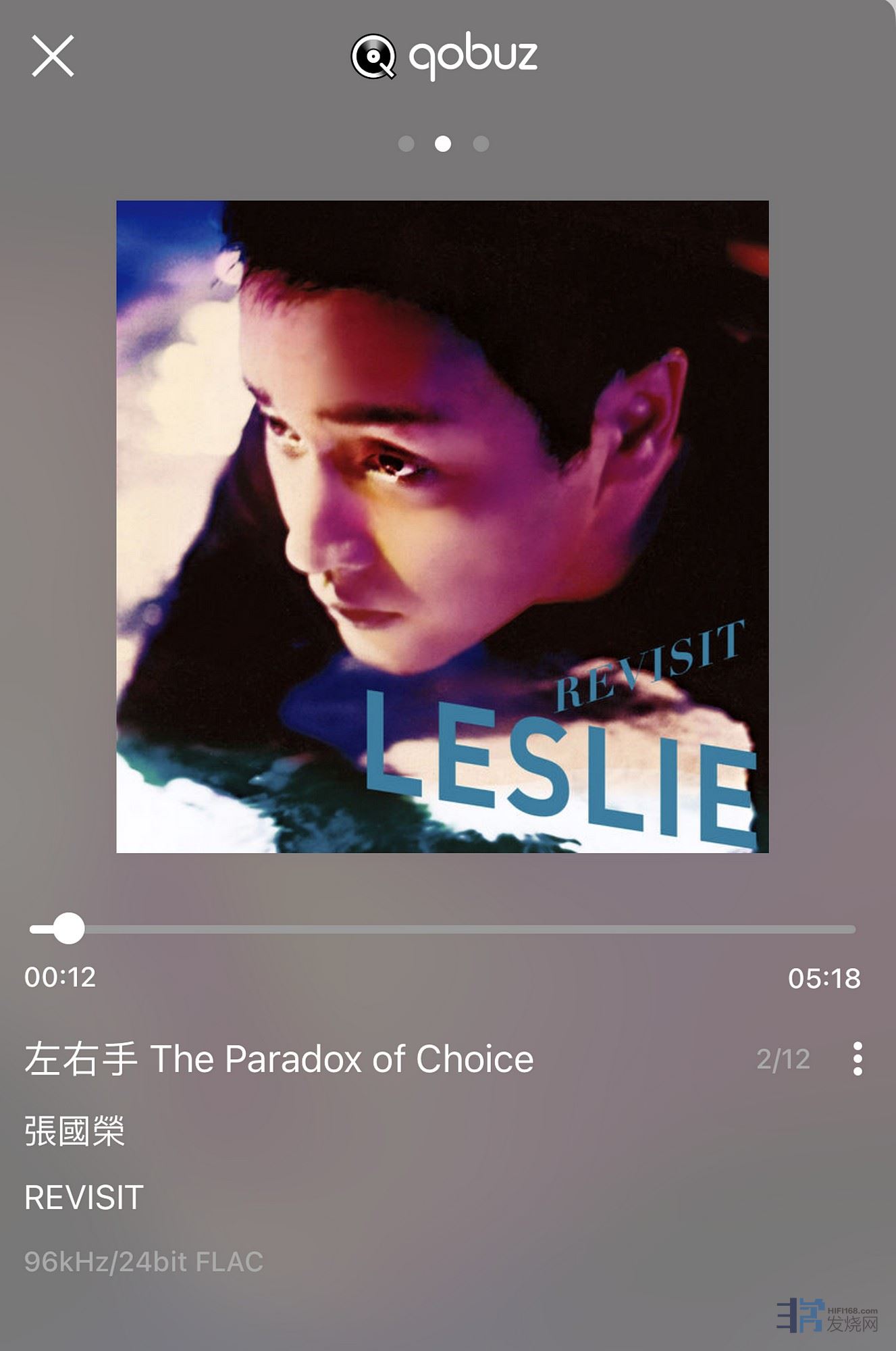The image size is (896, 1351).
Task: Close the now-playing screen
Action: click(53, 56)
